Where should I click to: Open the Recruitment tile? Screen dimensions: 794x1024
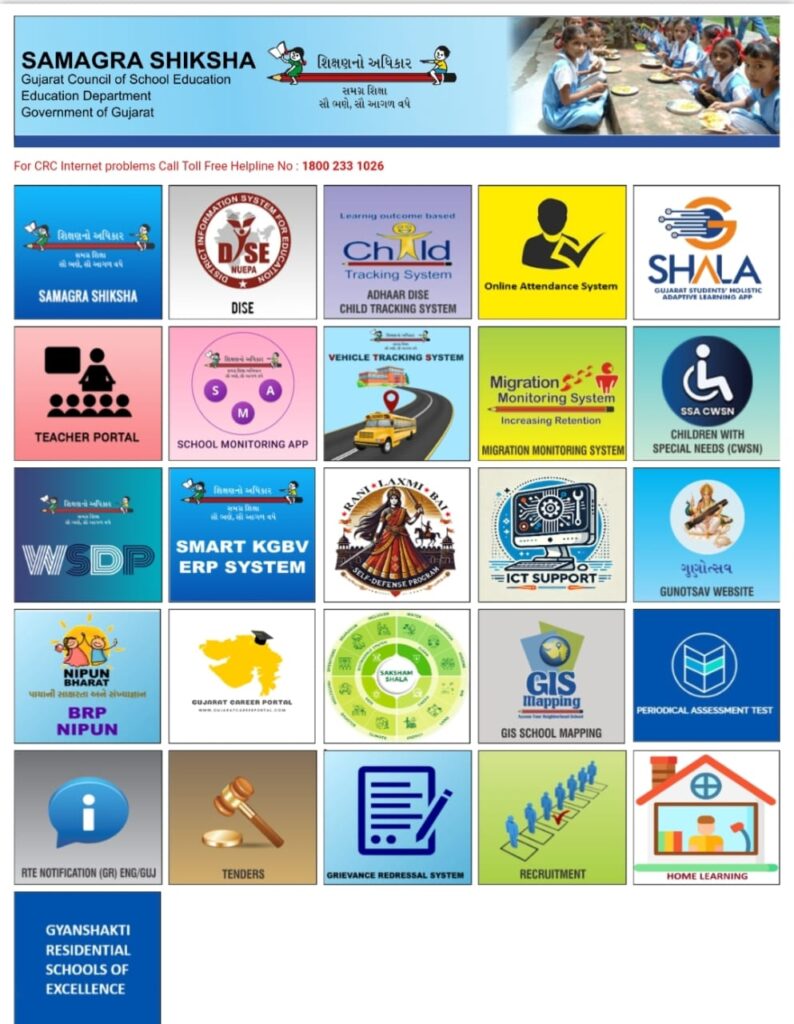pyautogui.click(x=551, y=817)
